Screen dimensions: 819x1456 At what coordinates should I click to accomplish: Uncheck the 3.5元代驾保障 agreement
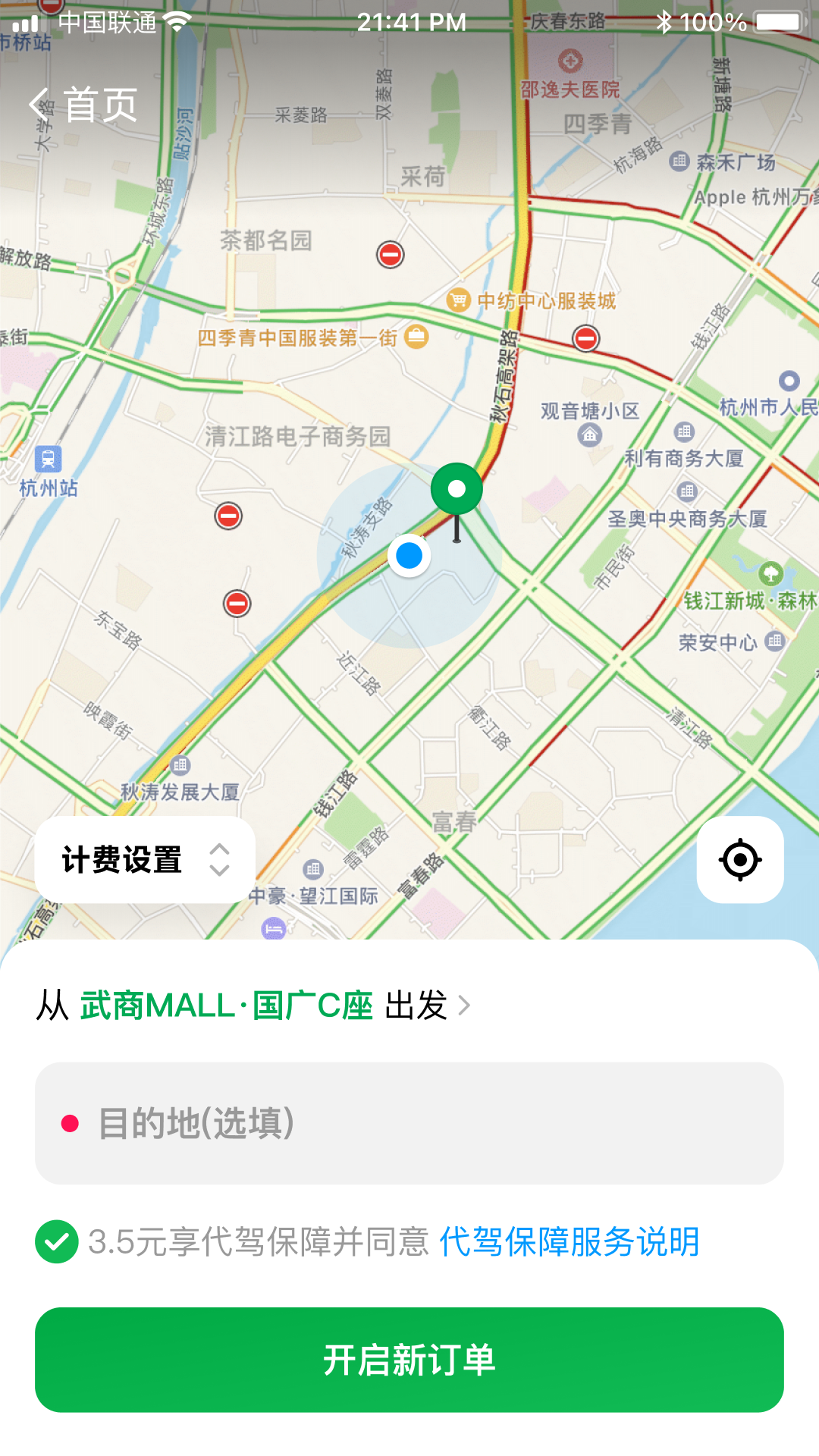[57, 1242]
